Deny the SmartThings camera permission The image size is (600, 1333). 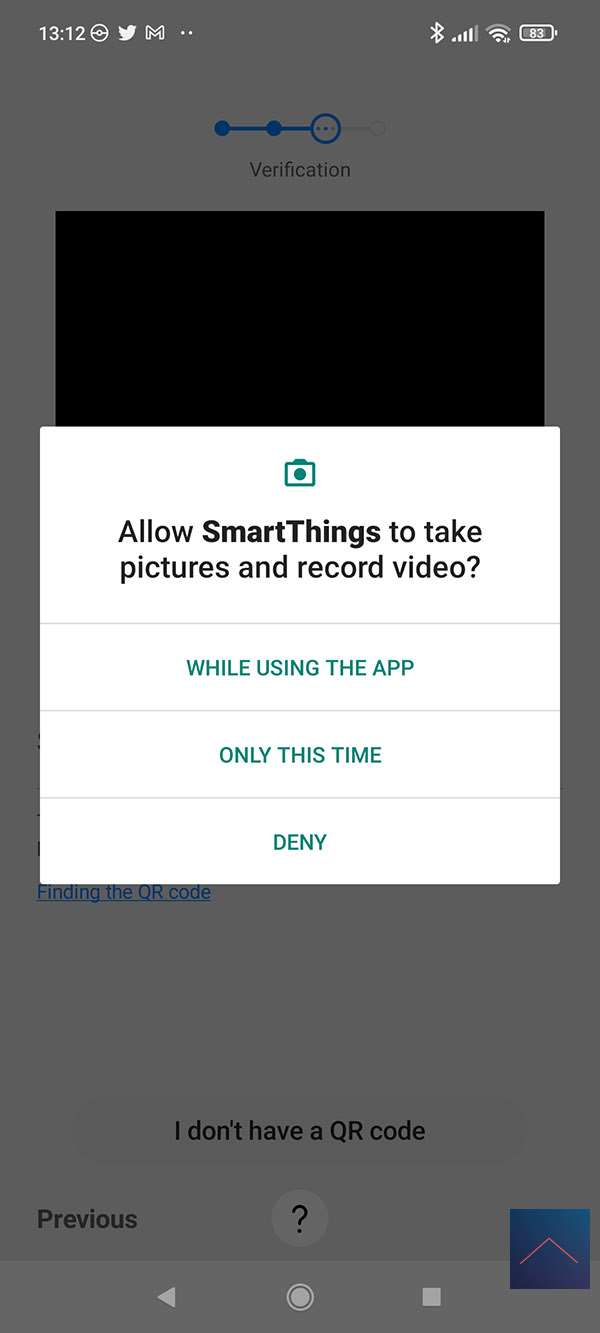click(300, 842)
